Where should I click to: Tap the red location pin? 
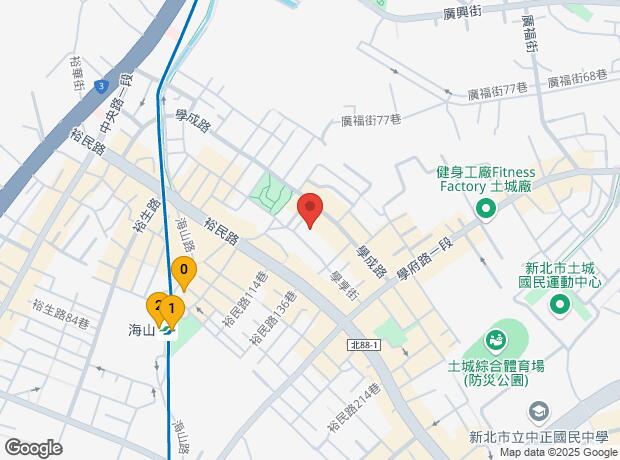tap(310, 209)
